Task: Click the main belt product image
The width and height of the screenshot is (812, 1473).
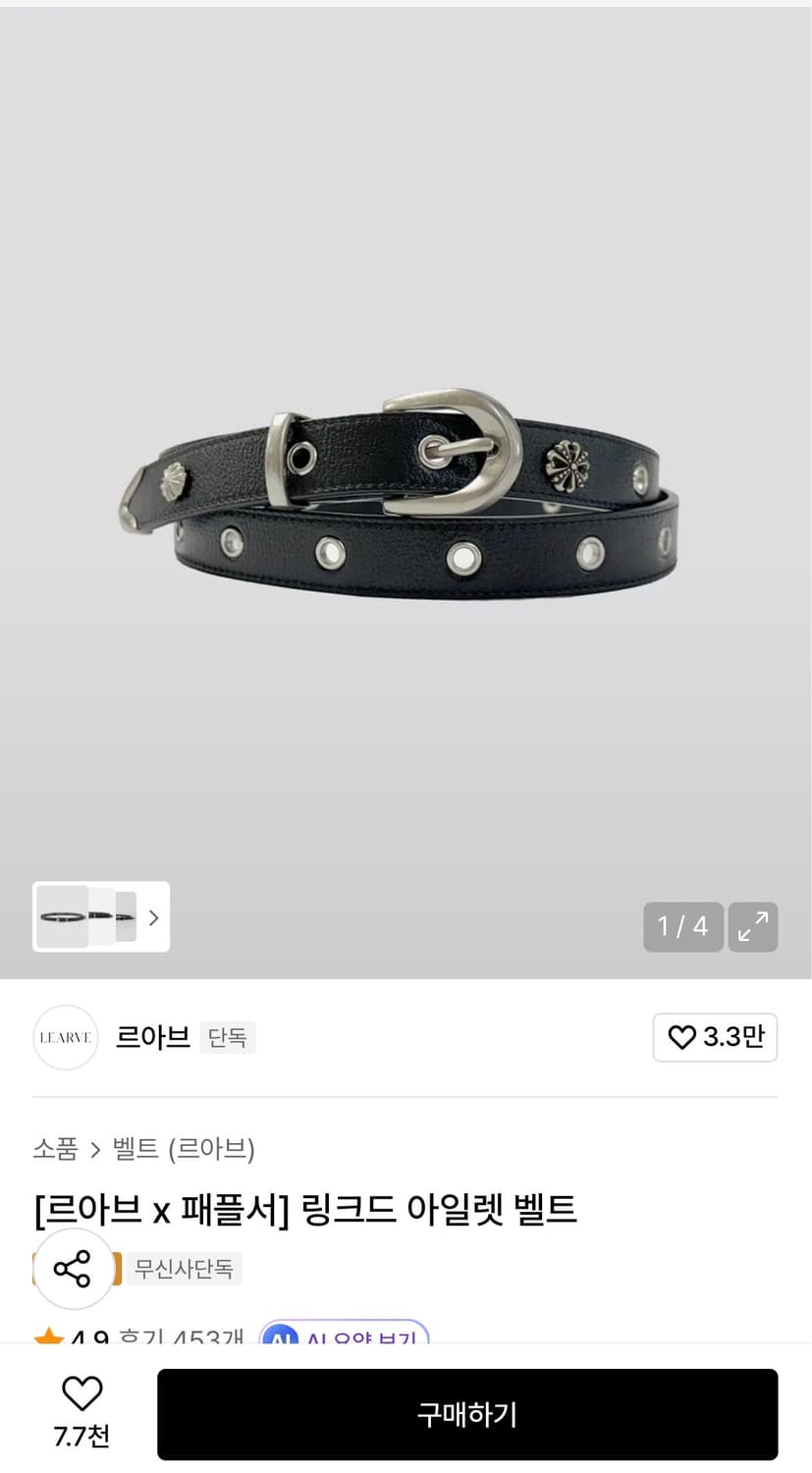Action: coord(406,481)
